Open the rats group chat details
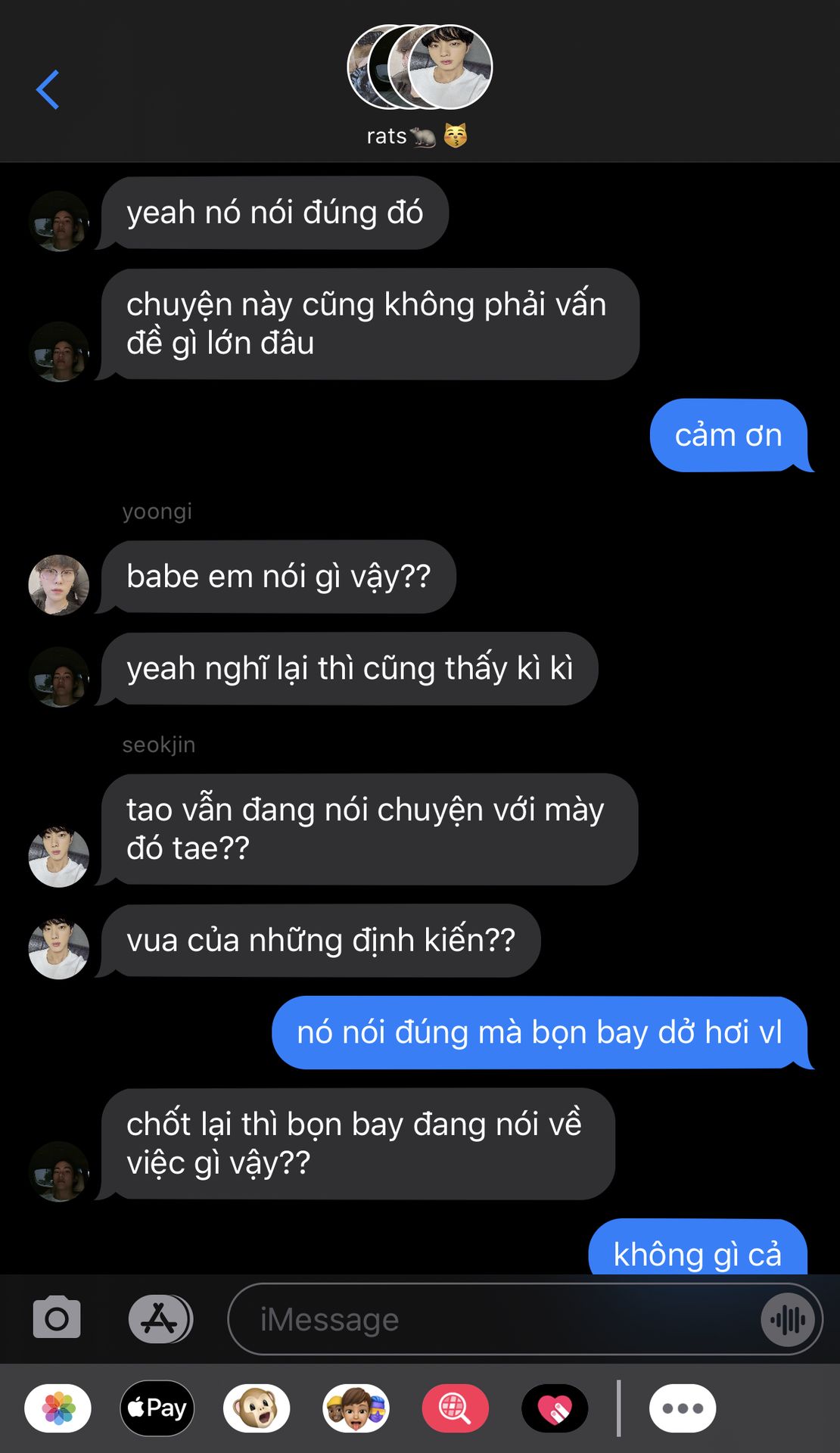Screen dimensions: 840x1453 (419, 85)
